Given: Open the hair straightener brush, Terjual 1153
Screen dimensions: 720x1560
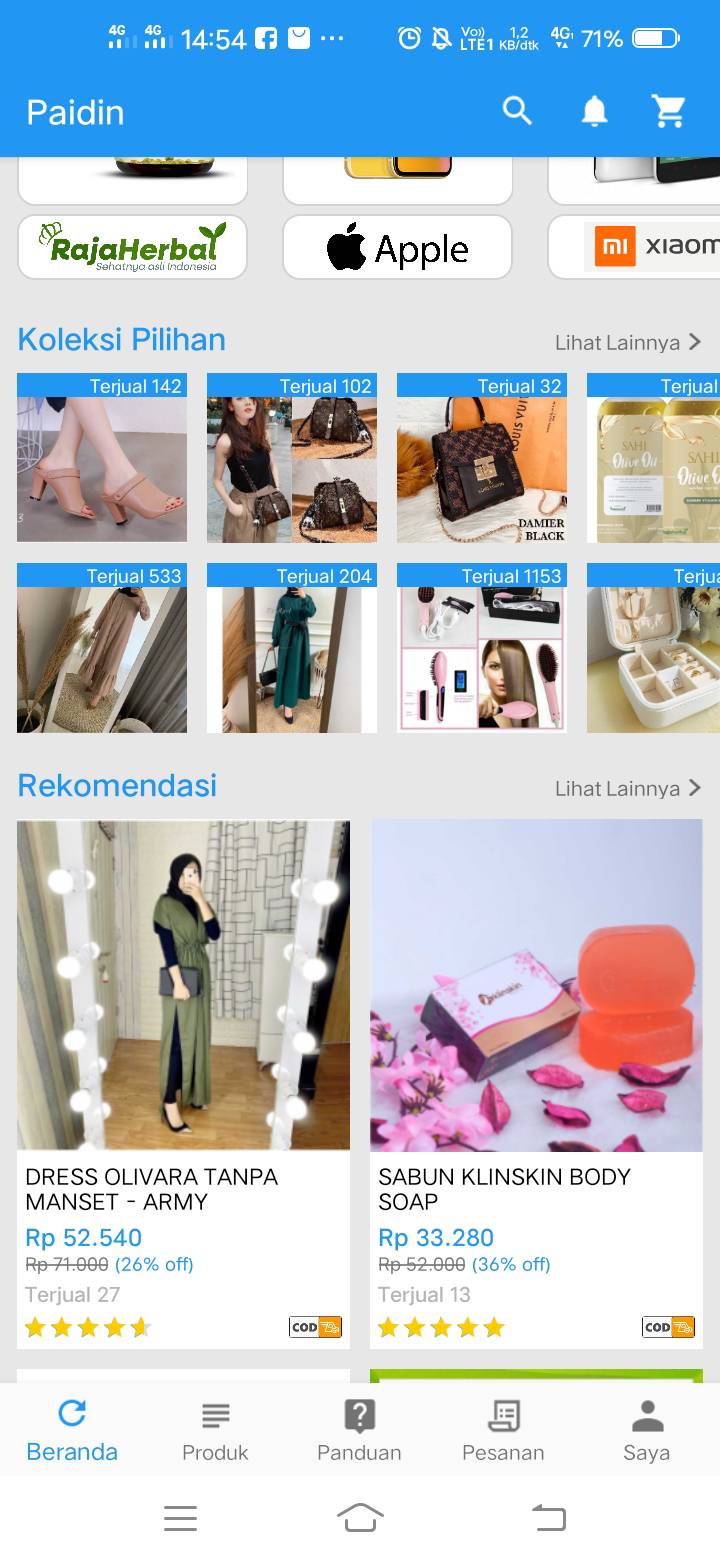Looking at the screenshot, I should click(x=482, y=647).
